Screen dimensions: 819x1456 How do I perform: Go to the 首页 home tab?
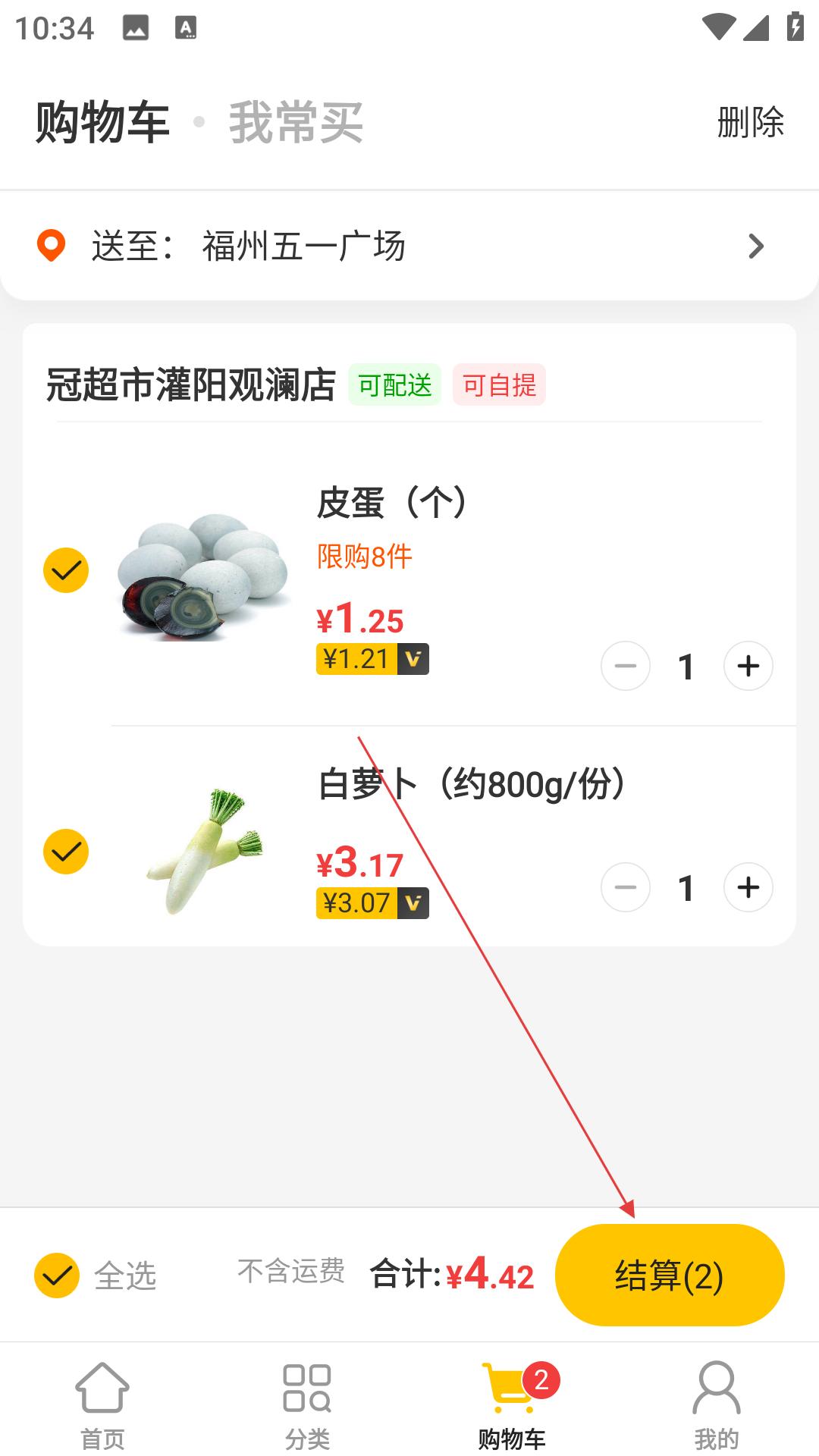click(102, 1404)
